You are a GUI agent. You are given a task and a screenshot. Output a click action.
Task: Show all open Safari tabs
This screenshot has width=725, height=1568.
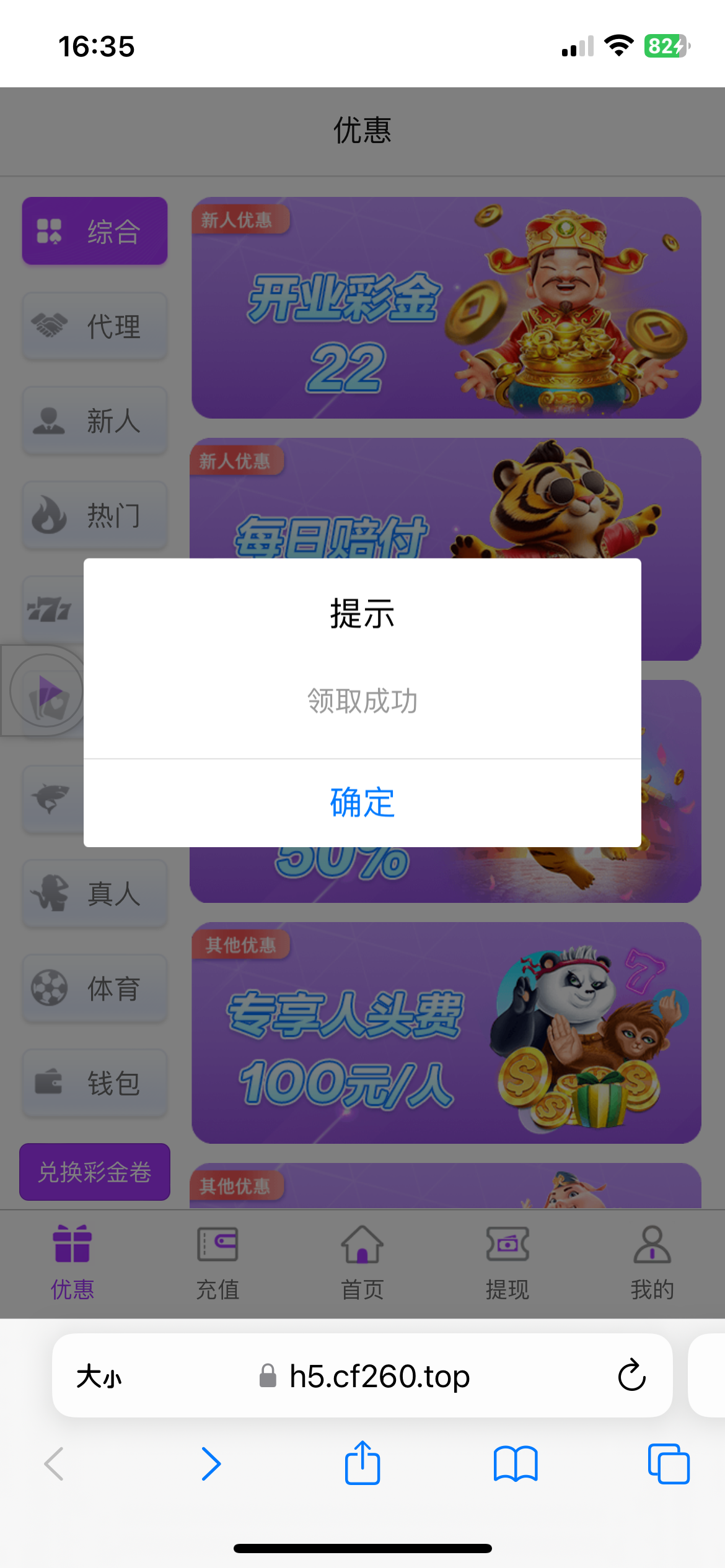pos(668,1464)
